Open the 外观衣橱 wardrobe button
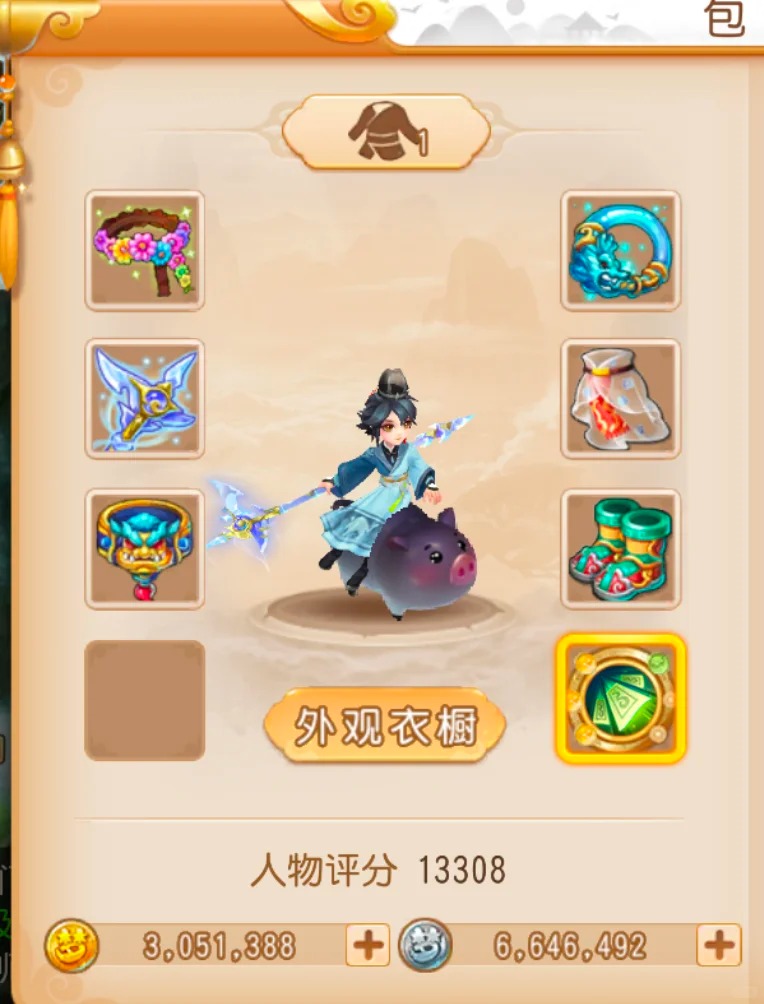The height and width of the screenshot is (1004, 764). pyautogui.click(x=385, y=726)
